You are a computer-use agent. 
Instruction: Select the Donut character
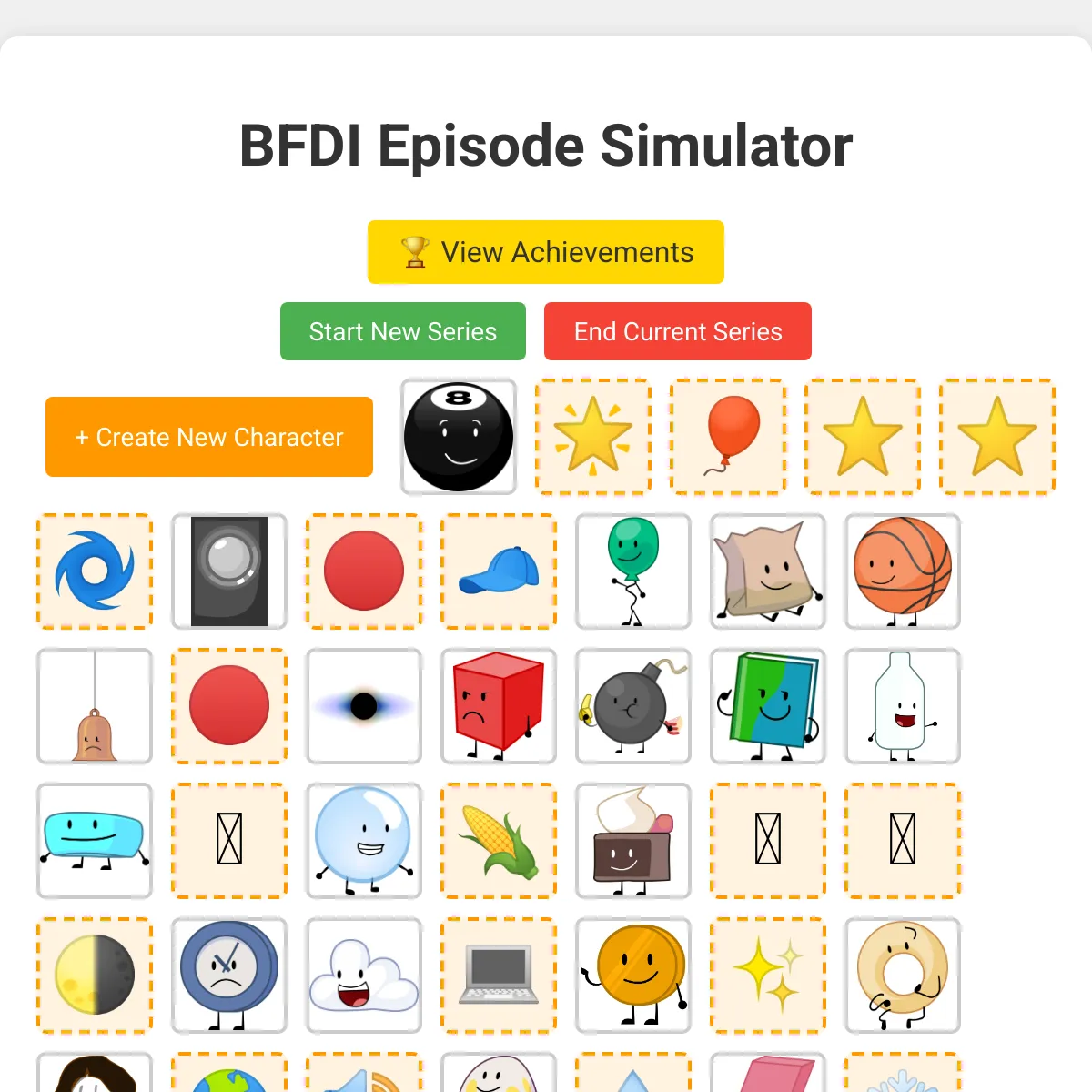pos(903,976)
